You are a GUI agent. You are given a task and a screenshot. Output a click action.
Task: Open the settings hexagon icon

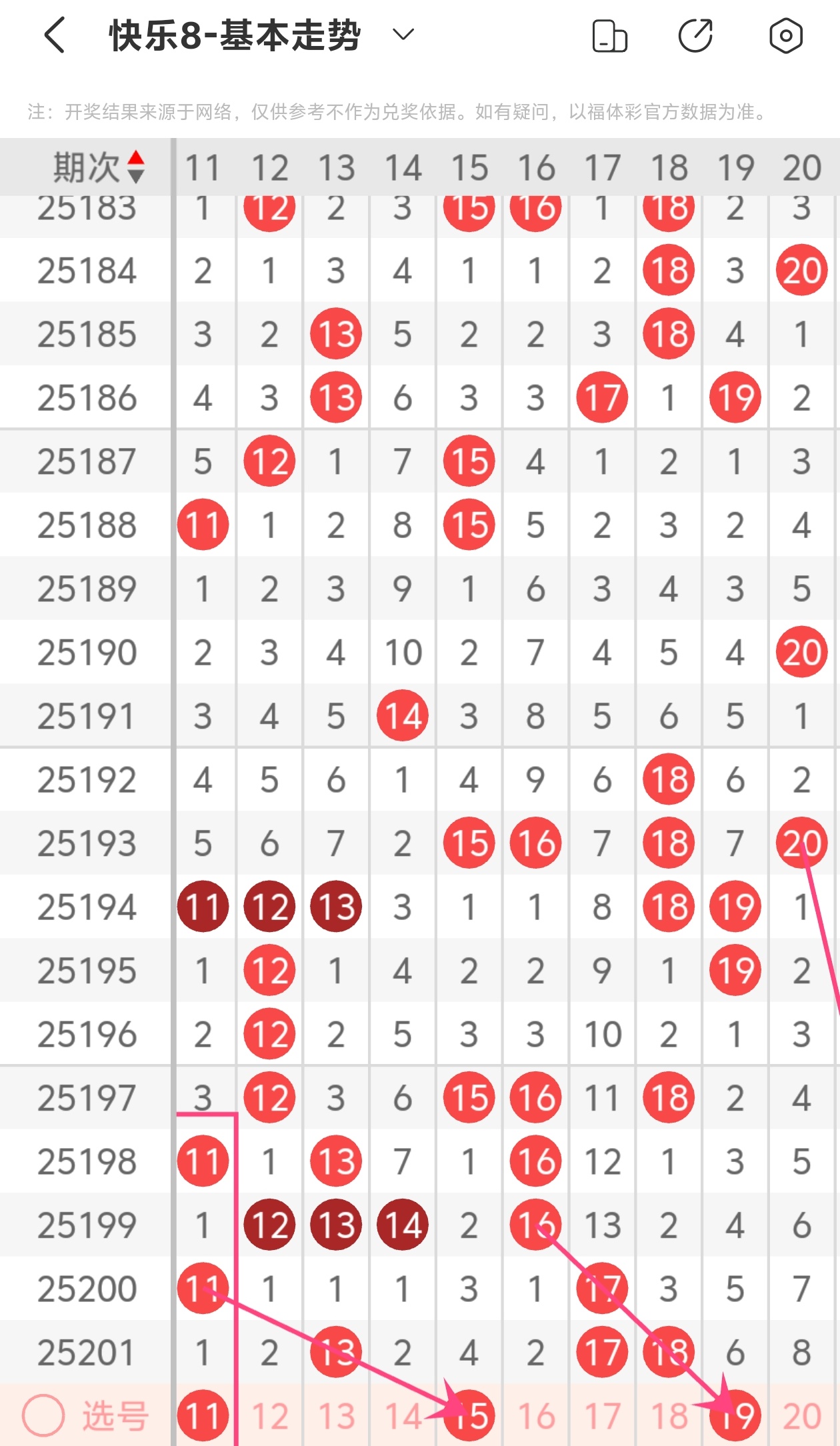click(x=786, y=36)
